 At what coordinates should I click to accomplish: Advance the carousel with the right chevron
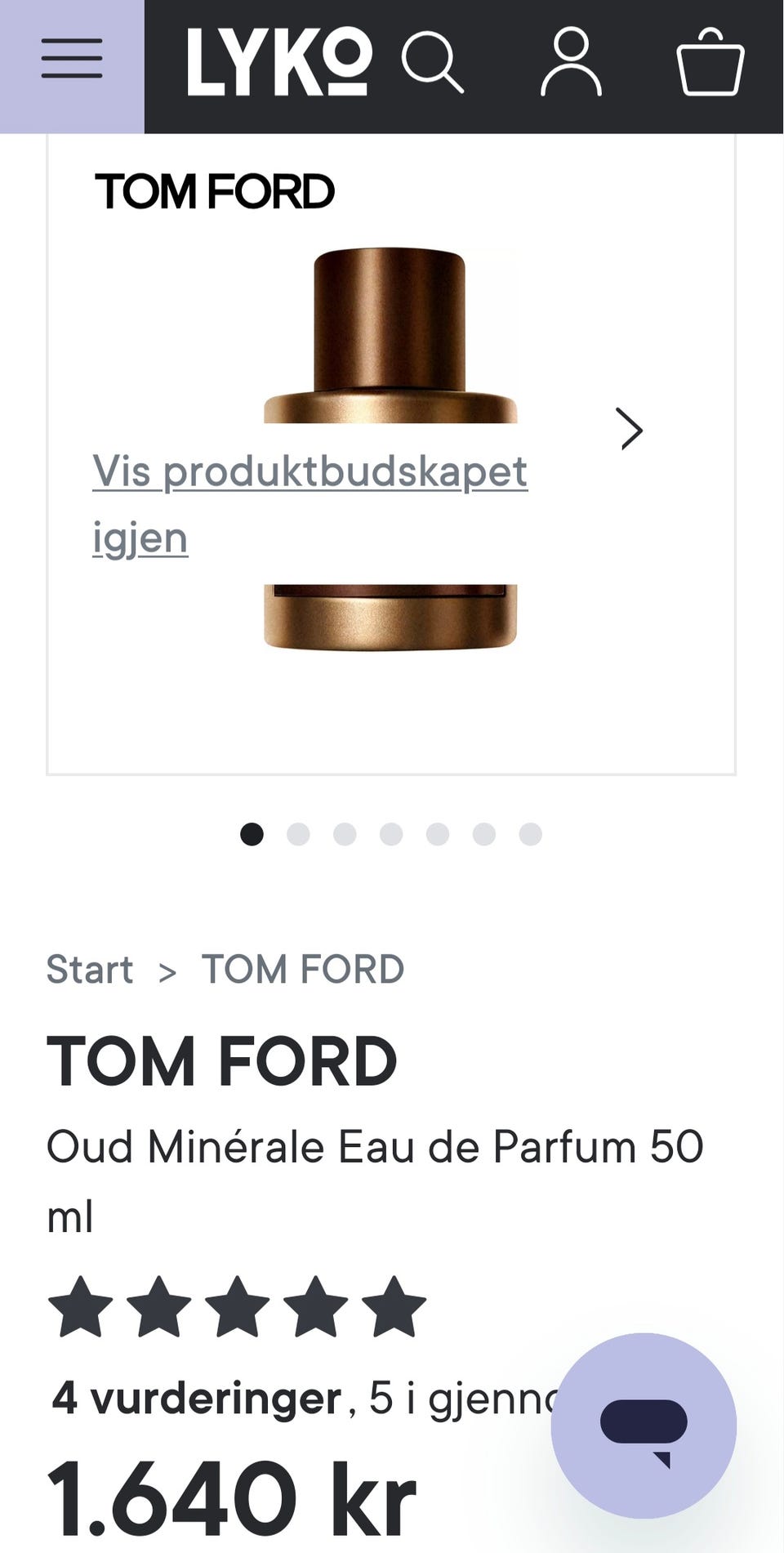(630, 430)
